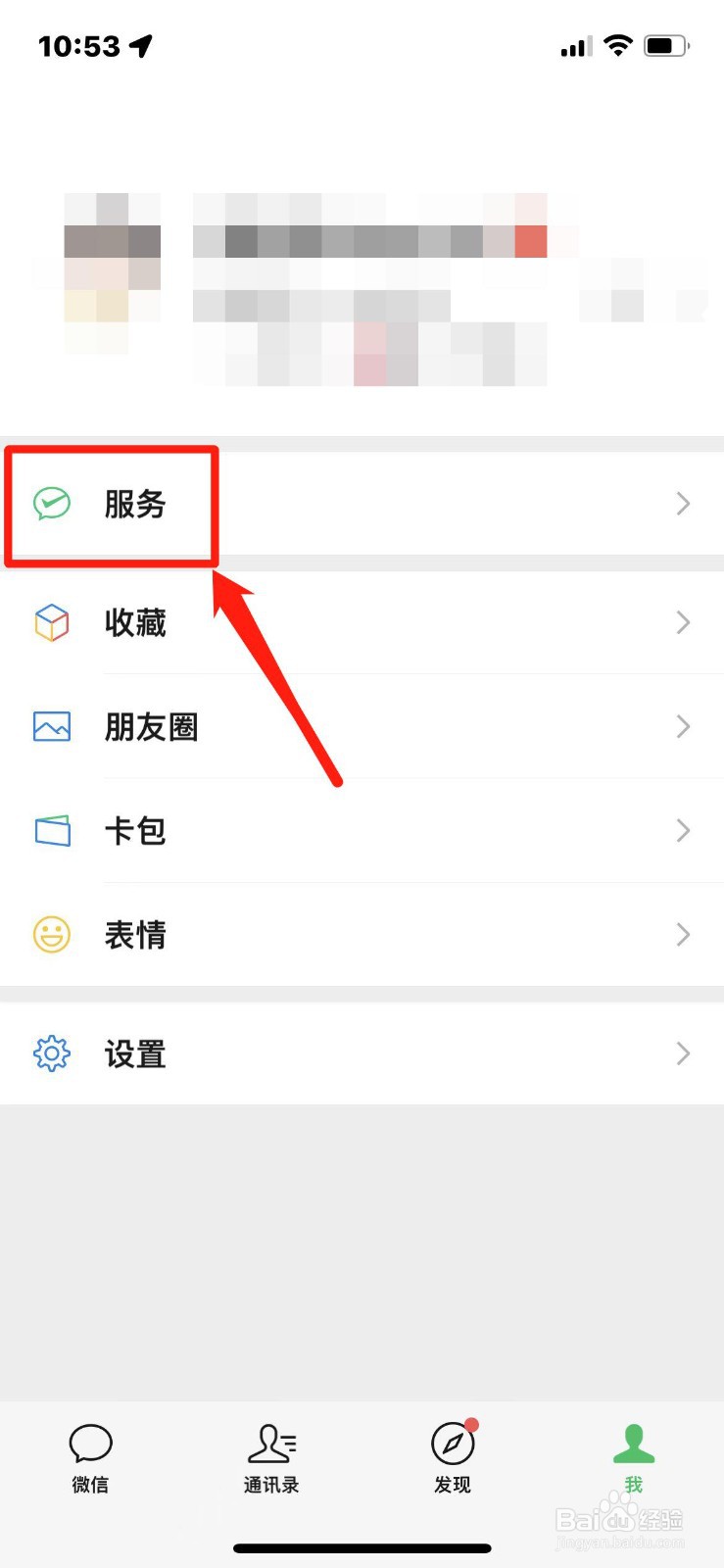Open the 表情 (Stickers) smiley icon
Viewport: 724px width, 1568px height.
51,935
